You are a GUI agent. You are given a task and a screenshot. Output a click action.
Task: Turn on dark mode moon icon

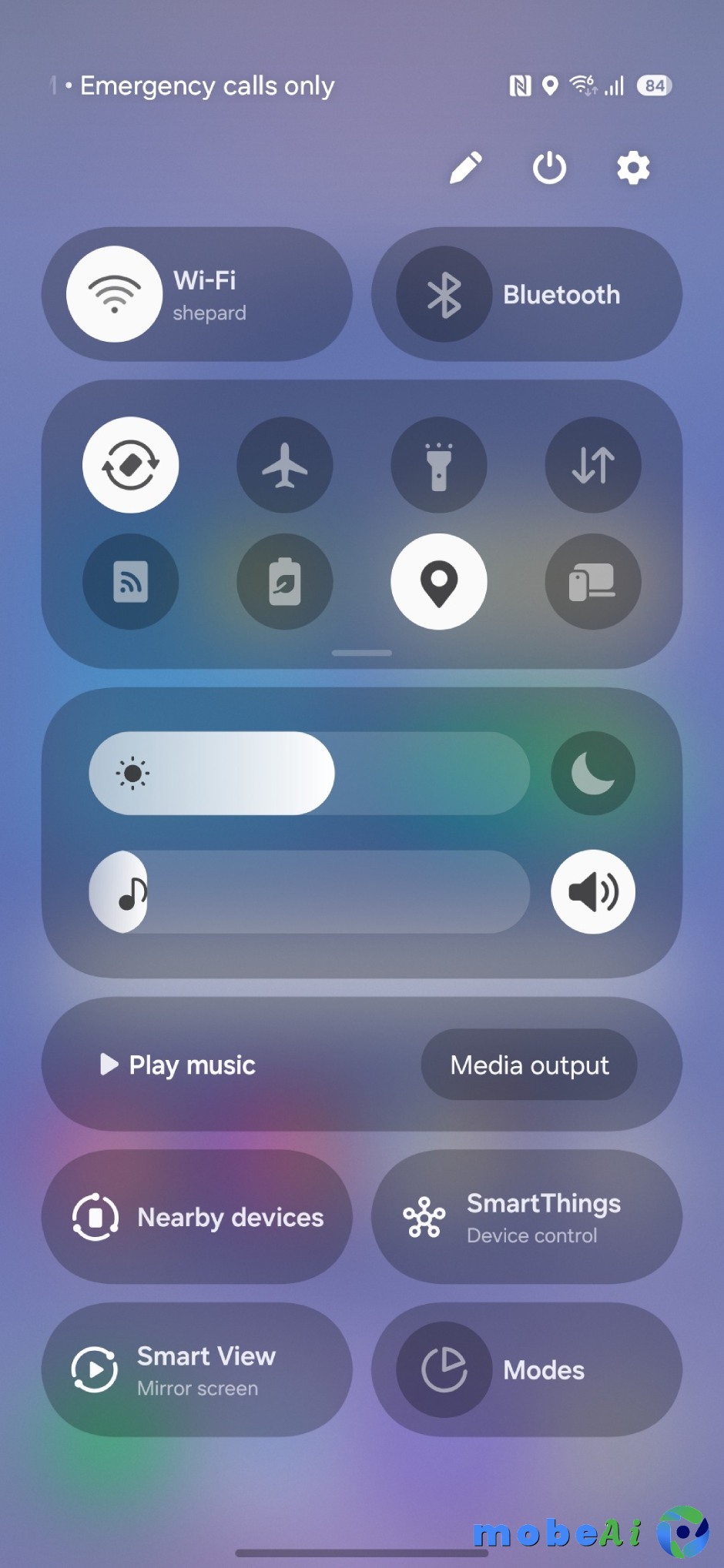[x=593, y=773]
